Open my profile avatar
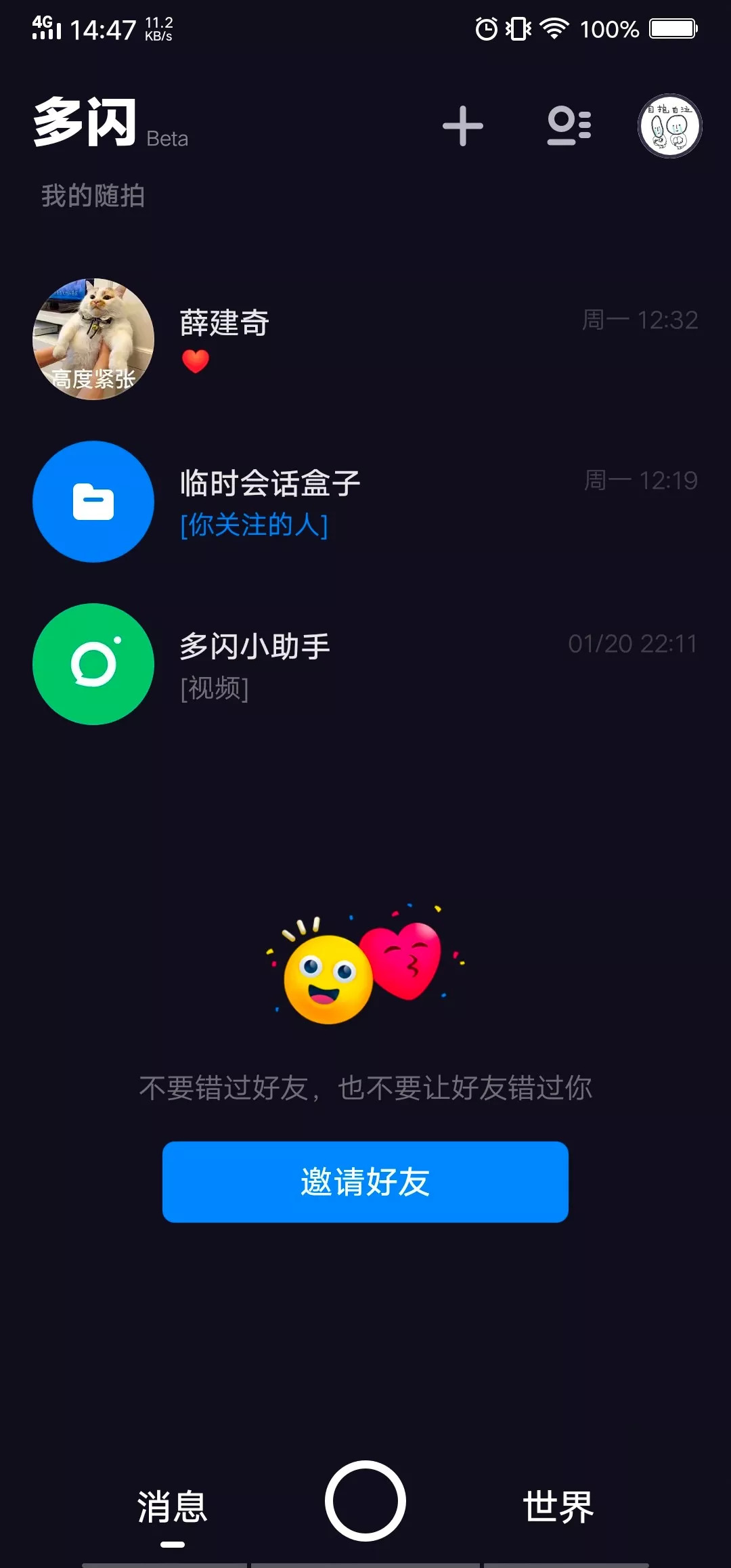 click(669, 126)
